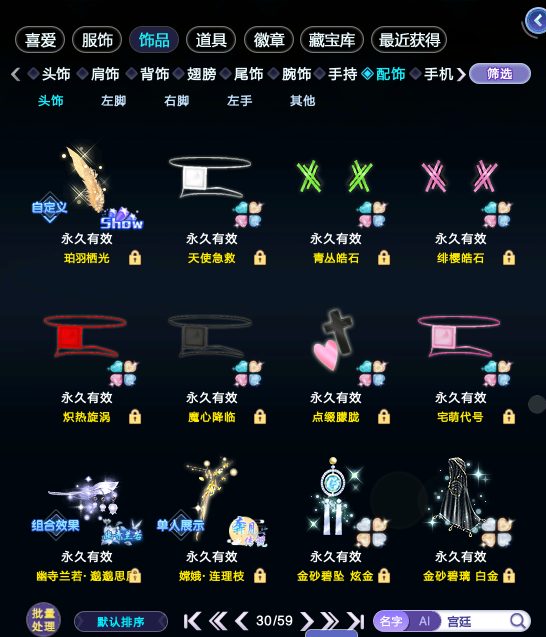Select the 手持 category

point(342,74)
